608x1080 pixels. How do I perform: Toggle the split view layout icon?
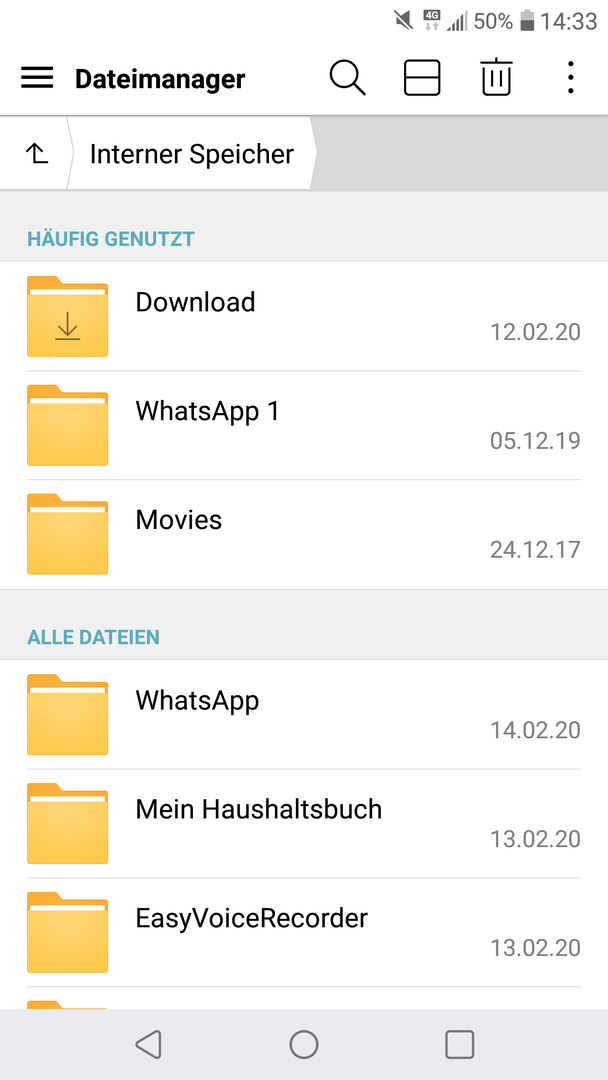[x=421, y=78]
